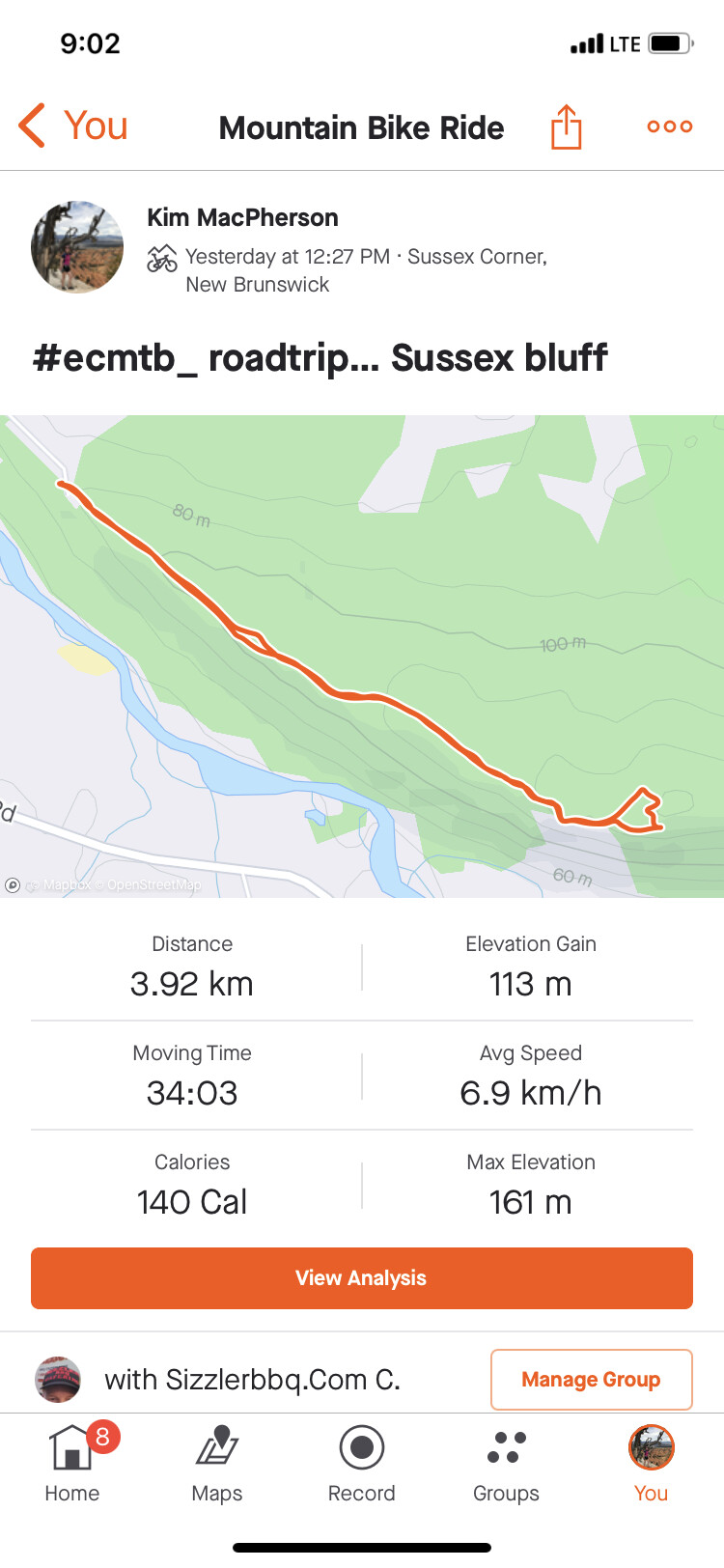The image size is (724, 1568).
Task: Go back to You screen
Action: pos(72,126)
